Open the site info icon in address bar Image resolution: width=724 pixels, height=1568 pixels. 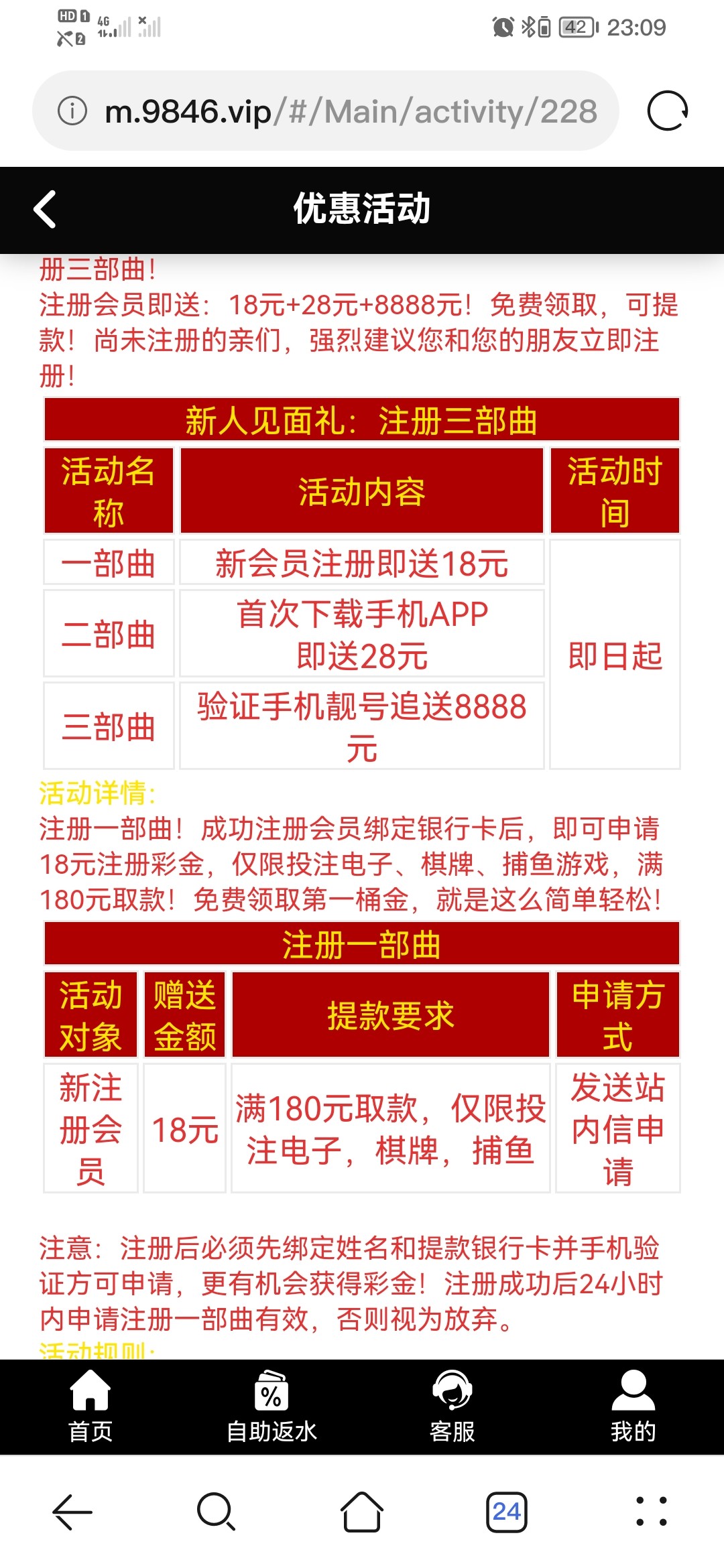click(x=72, y=111)
